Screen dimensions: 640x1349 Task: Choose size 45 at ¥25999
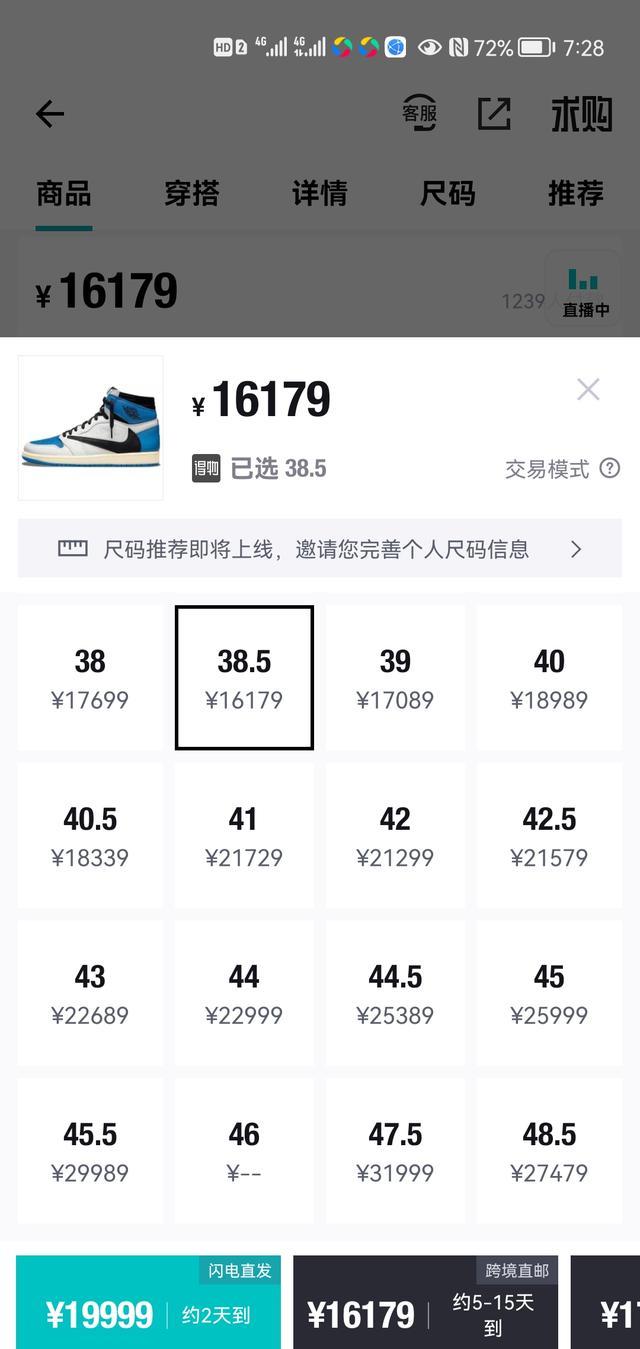[549, 994]
